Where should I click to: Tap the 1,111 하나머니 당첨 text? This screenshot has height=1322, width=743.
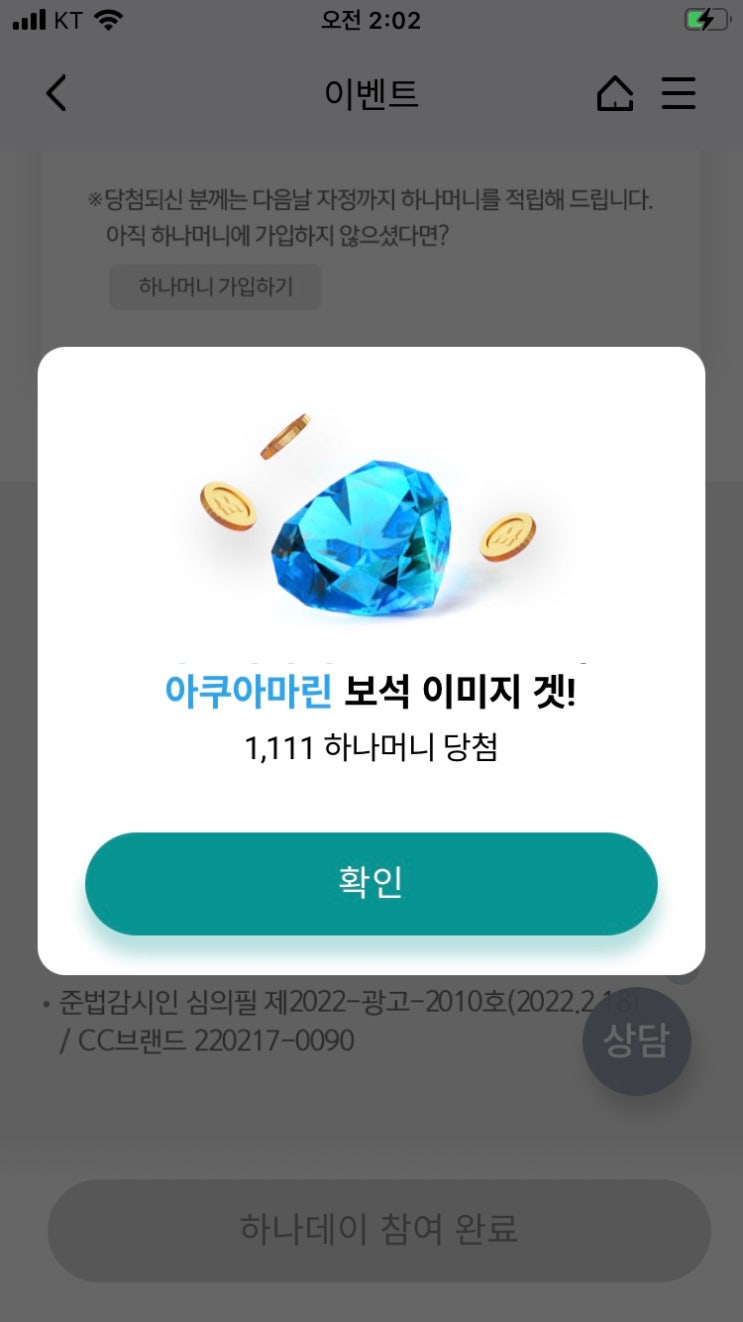tap(371, 747)
